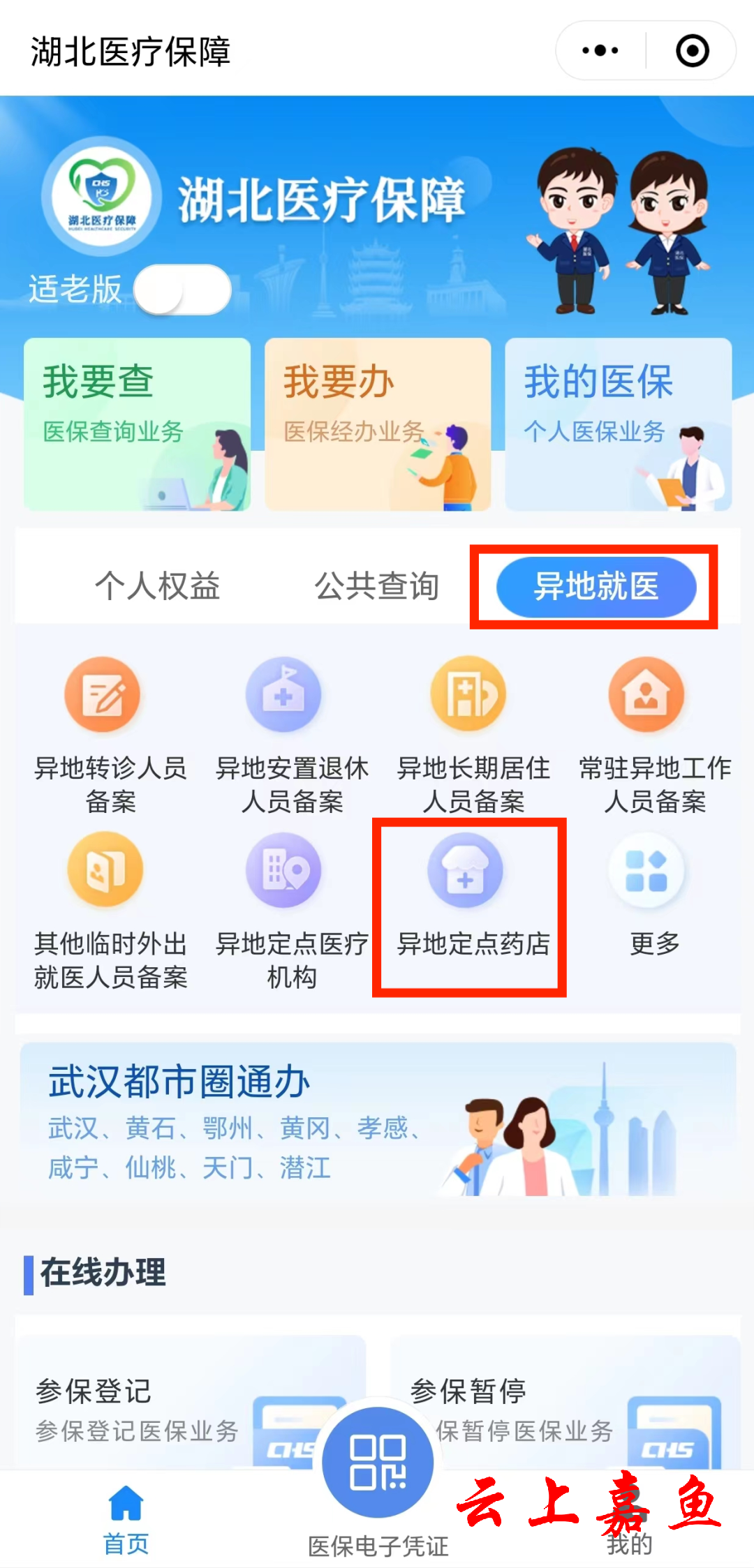Toggle the 适老版 switch
The height and width of the screenshot is (1568, 754).
[x=182, y=289]
